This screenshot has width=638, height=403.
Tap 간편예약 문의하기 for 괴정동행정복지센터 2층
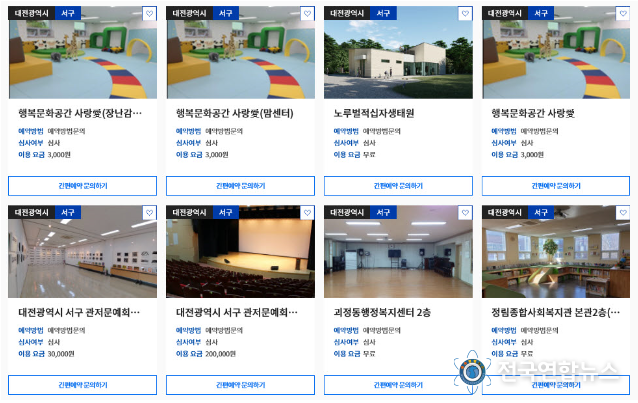[x=398, y=384]
